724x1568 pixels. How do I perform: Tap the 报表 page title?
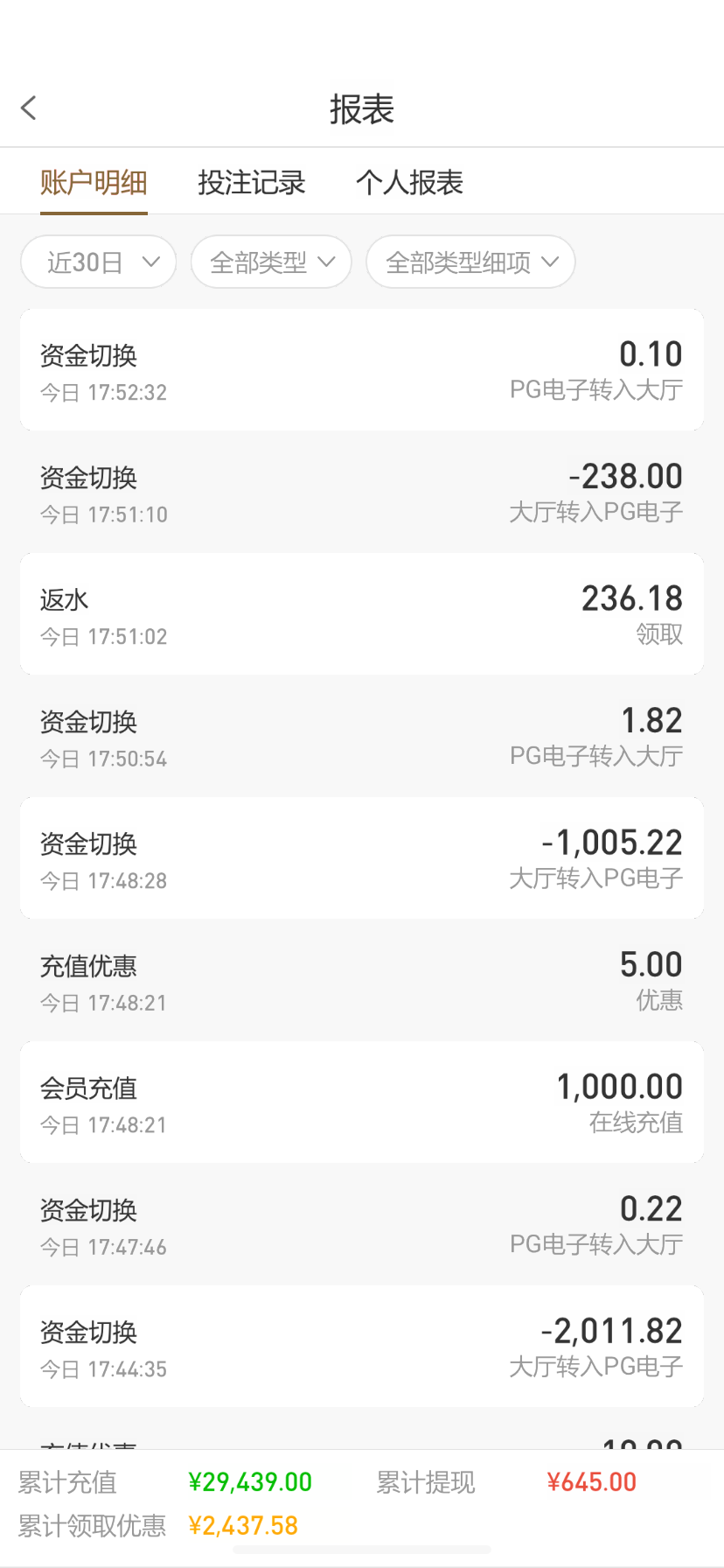click(362, 108)
